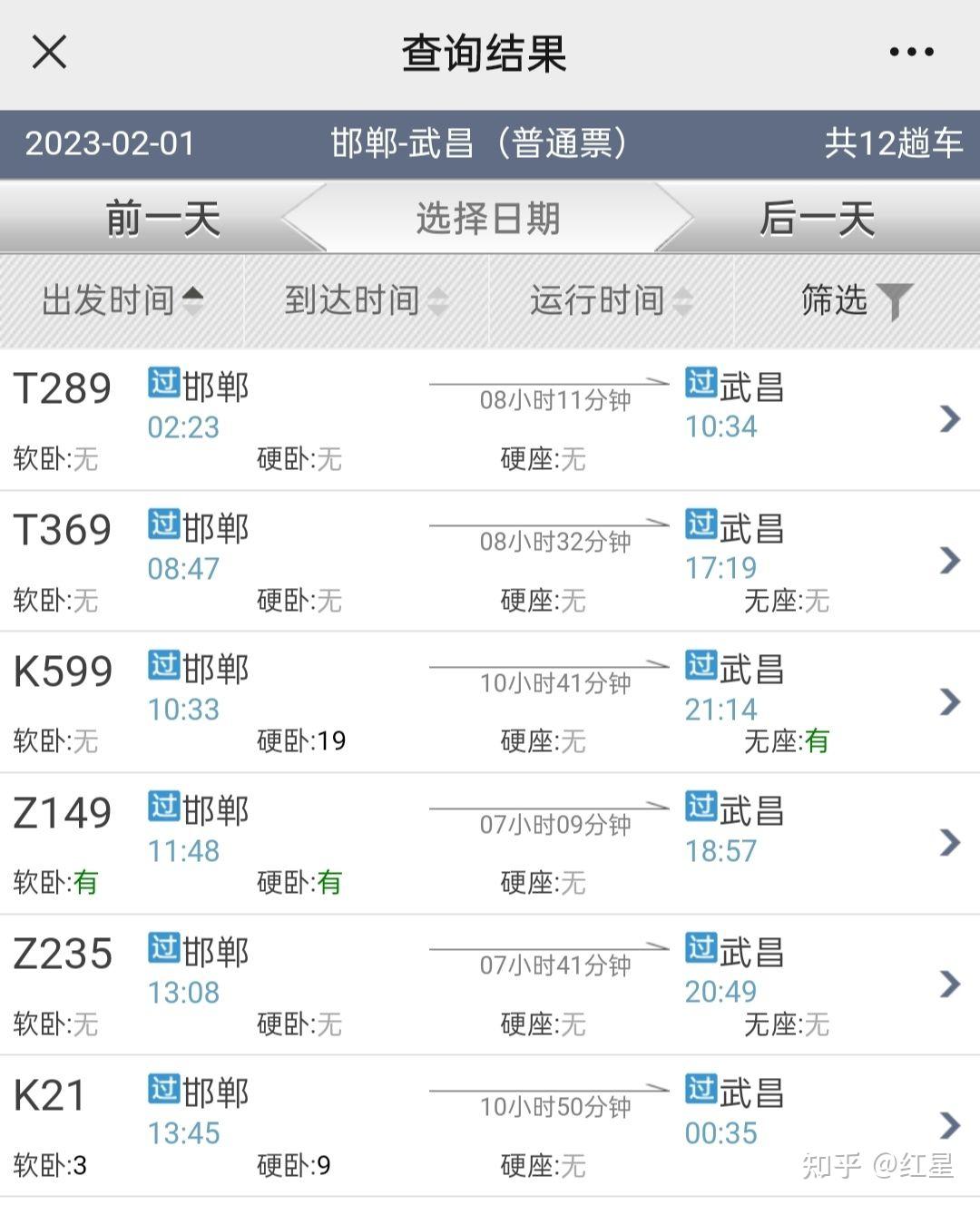
Task: Go to 前一天 train results
Action: point(163,219)
